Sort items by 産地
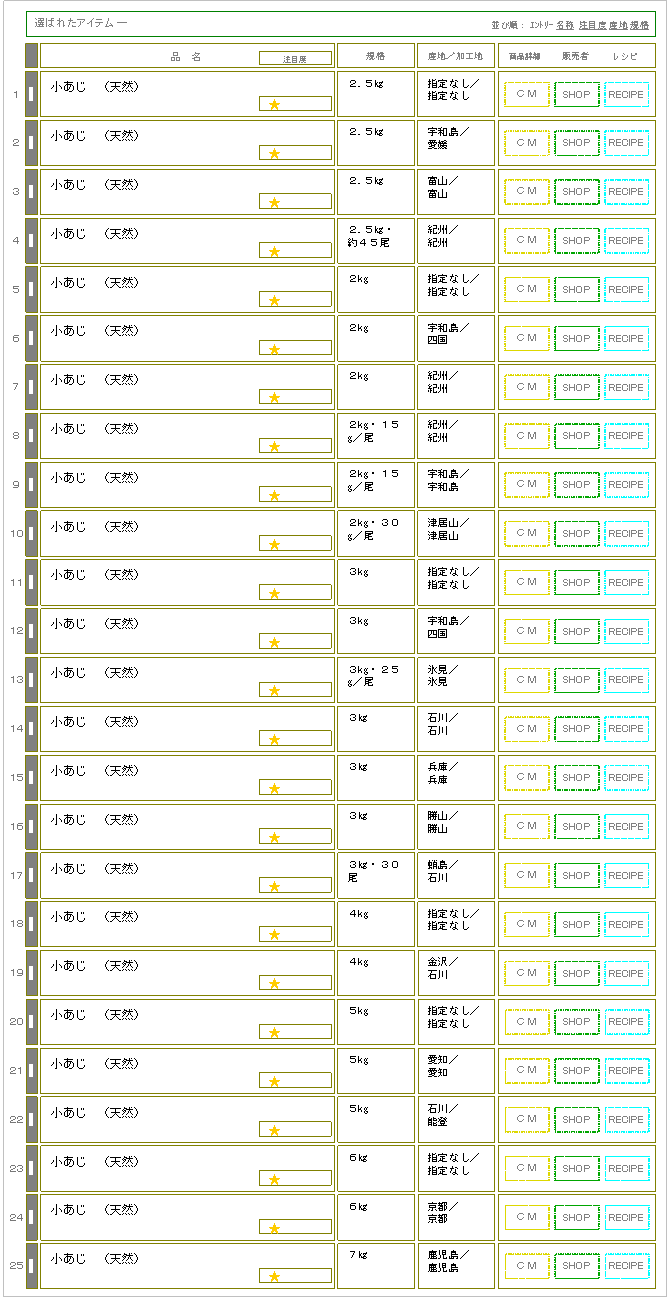 pos(617,24)
